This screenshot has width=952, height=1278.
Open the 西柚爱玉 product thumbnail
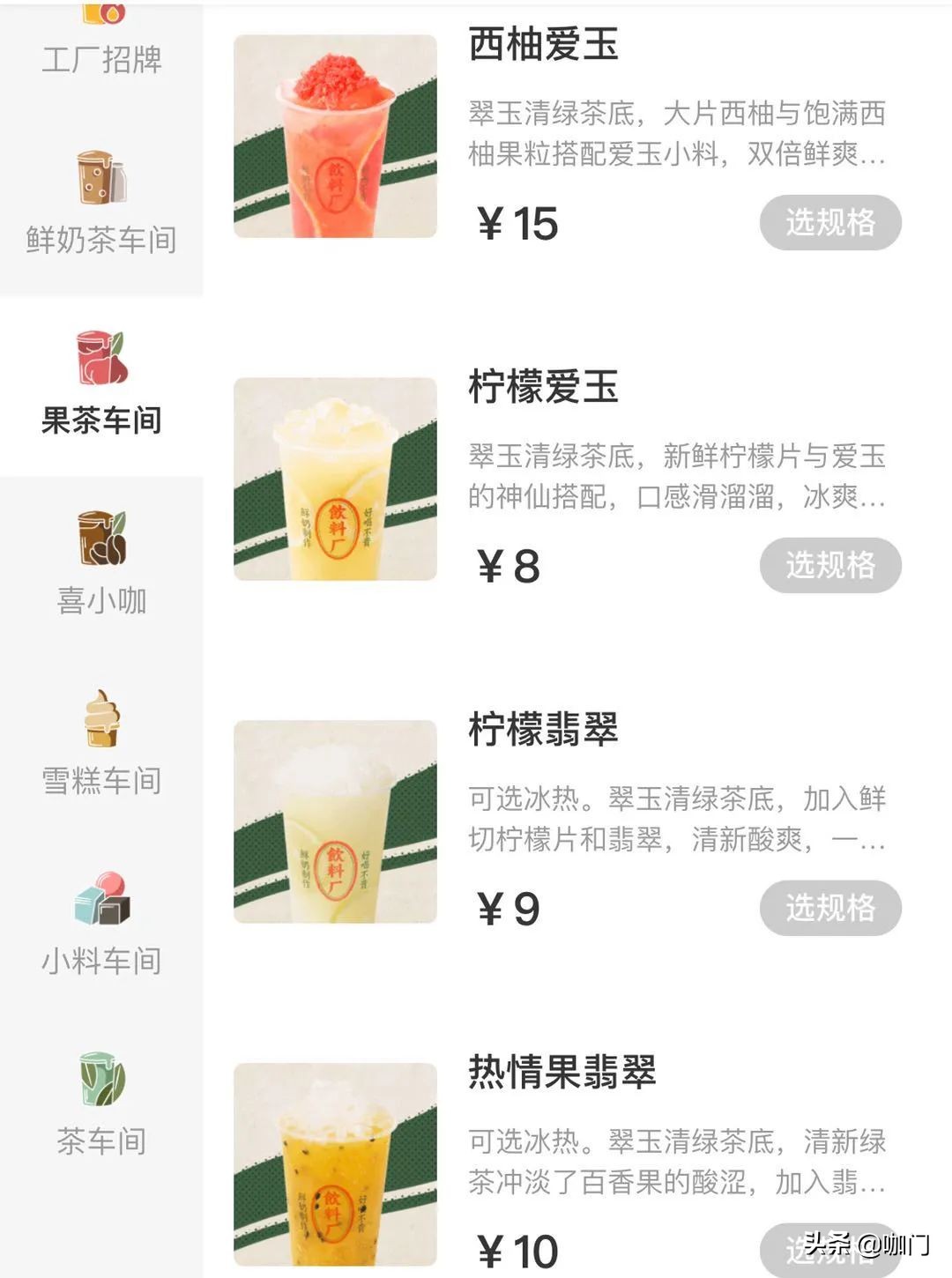point(333,137)
